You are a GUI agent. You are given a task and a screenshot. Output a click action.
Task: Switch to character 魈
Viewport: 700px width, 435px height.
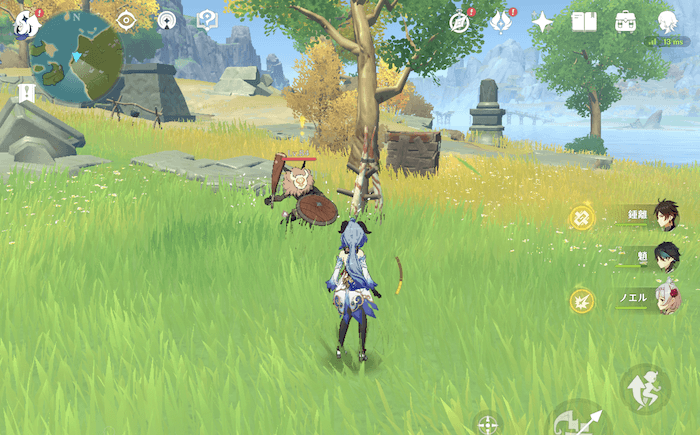coord(666,257)
